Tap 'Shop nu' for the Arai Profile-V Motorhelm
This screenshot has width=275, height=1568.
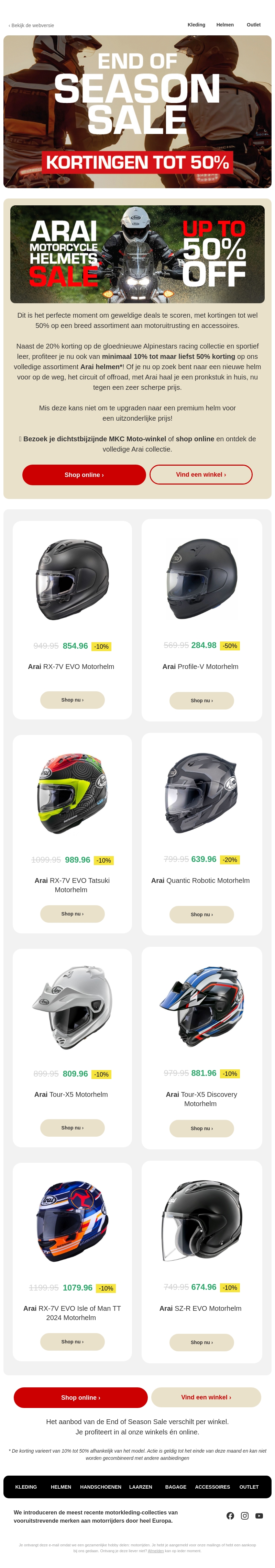201,700
